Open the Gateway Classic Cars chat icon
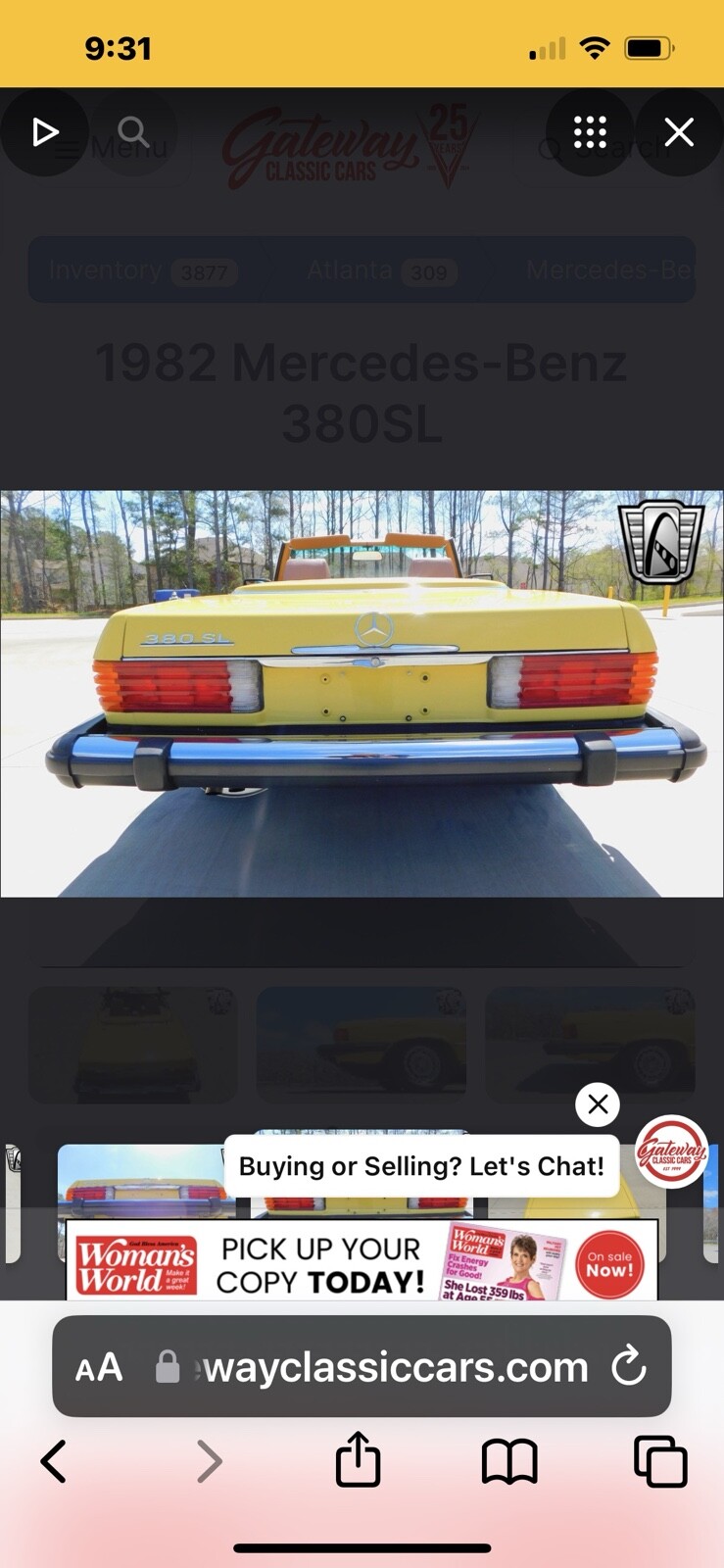This screenshot has width=724, height=1568. tap(671, 1151)
